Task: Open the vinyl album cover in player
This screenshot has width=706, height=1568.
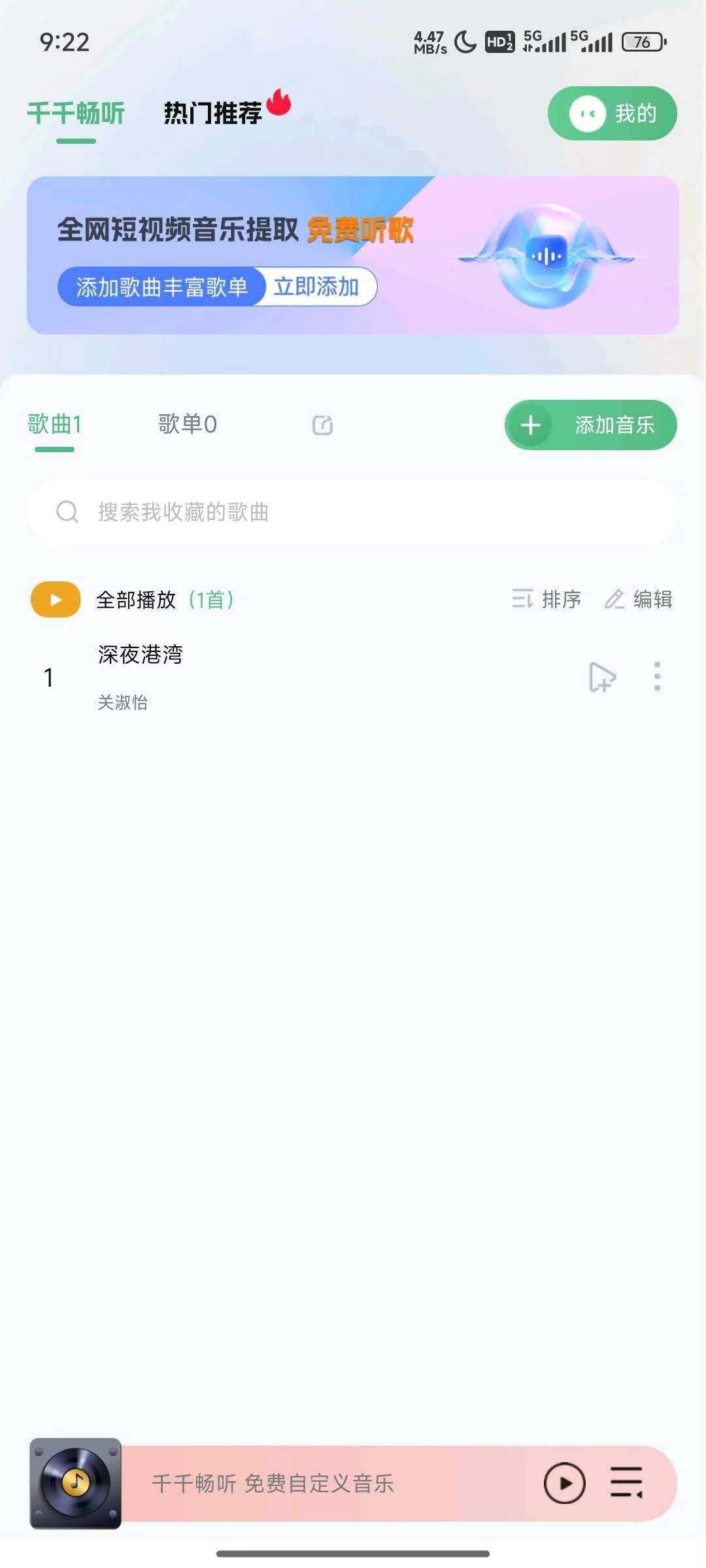Action: pyautogui.click(x=76, y=1484)
